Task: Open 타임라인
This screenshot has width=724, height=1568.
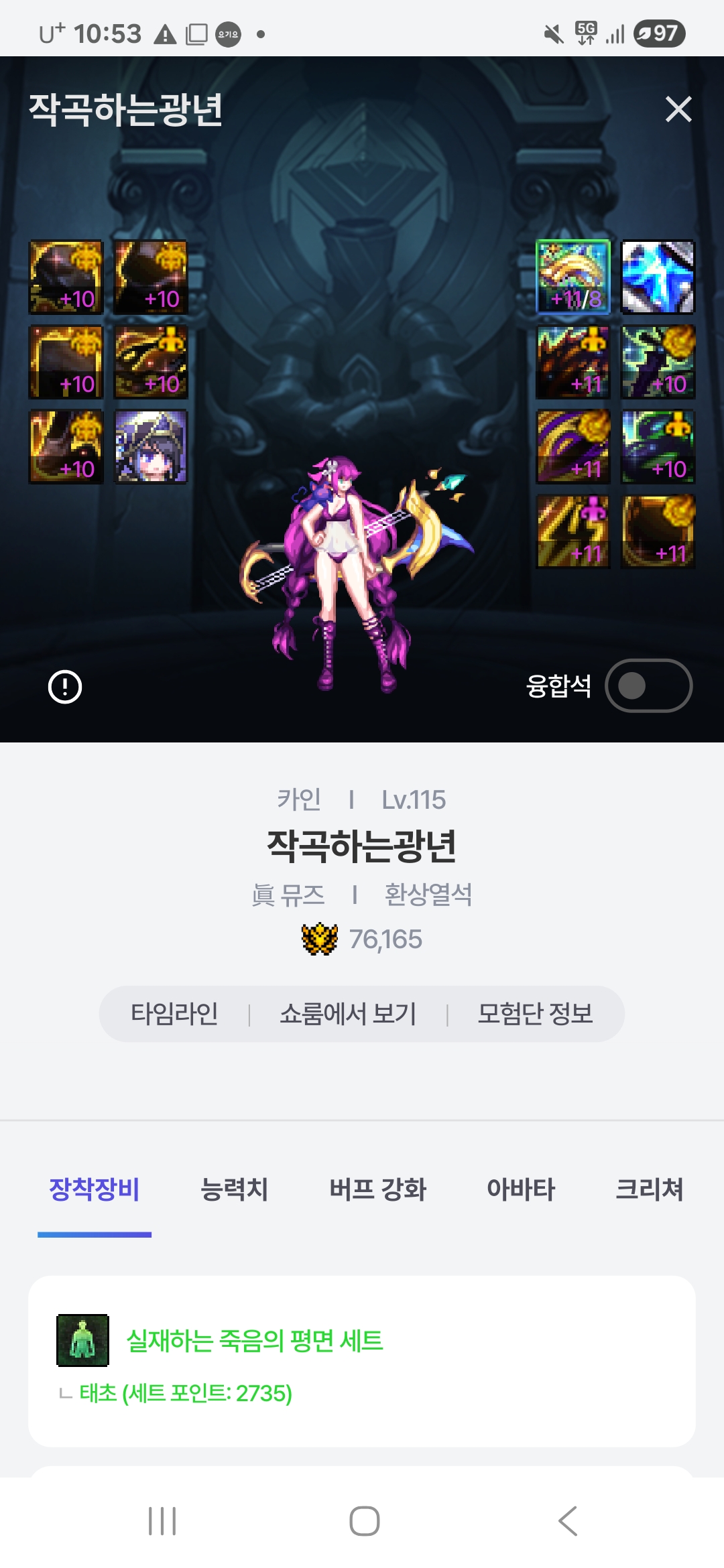Action: pyautogui.click(x=174, y=1014)
